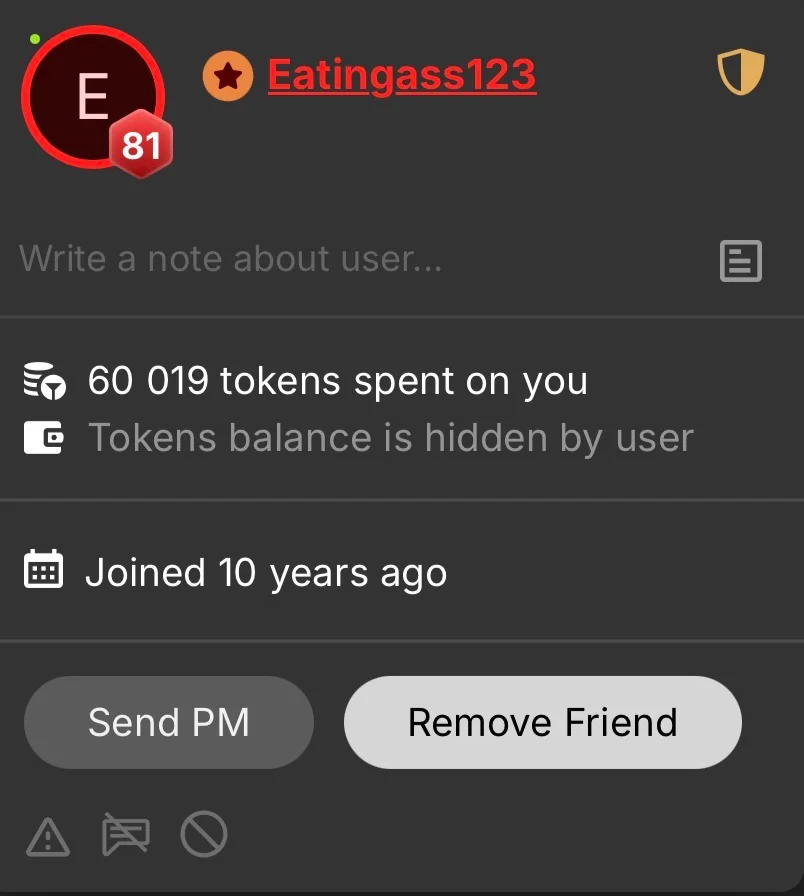Block this user icon
The height and width of the screenshot is (896, 804).
coord(203,835)
